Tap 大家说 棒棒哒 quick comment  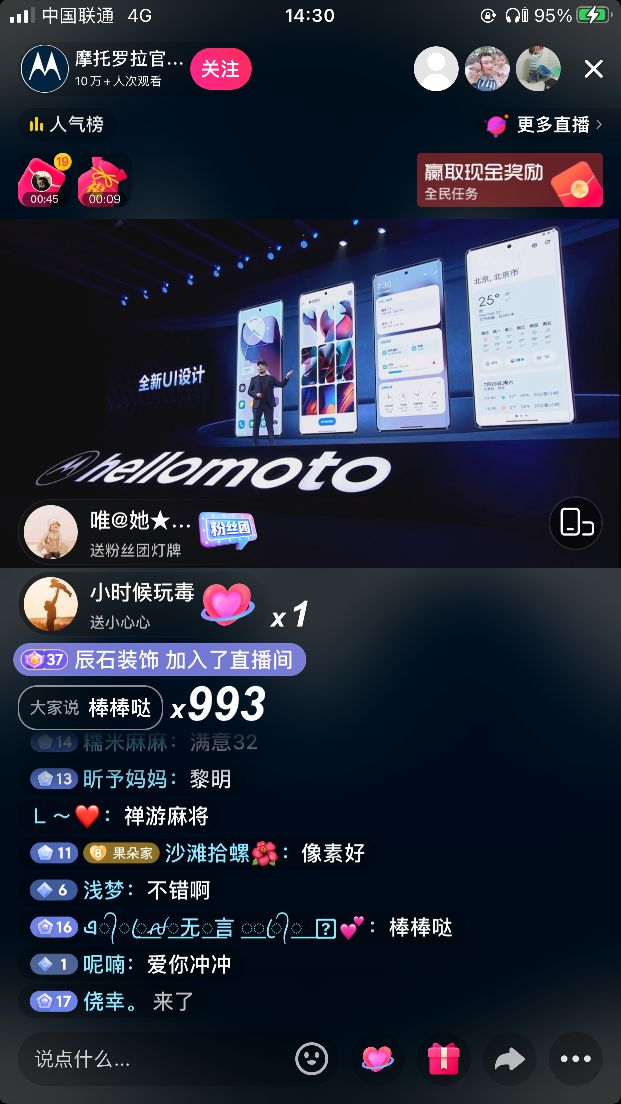click(x=91, y=708)
